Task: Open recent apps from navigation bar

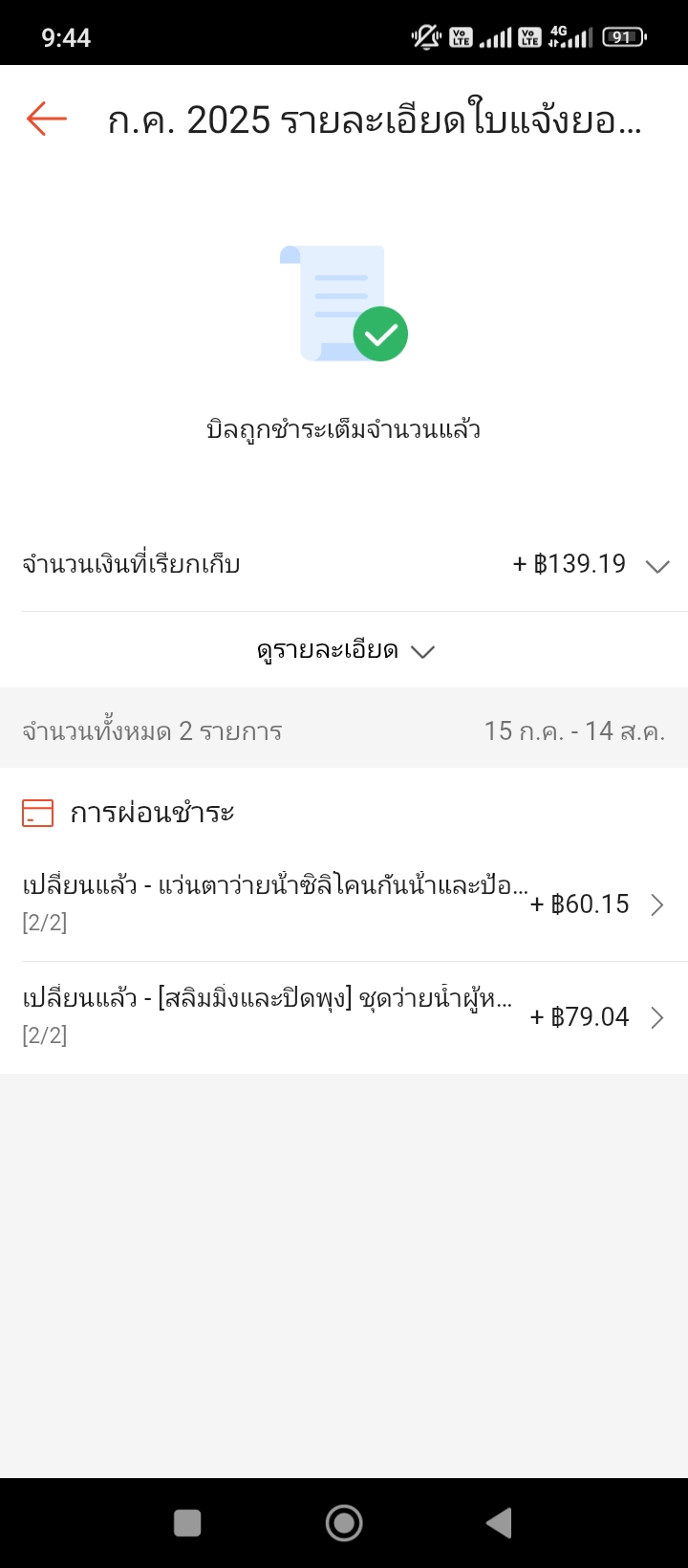Action: point(187,1523)
